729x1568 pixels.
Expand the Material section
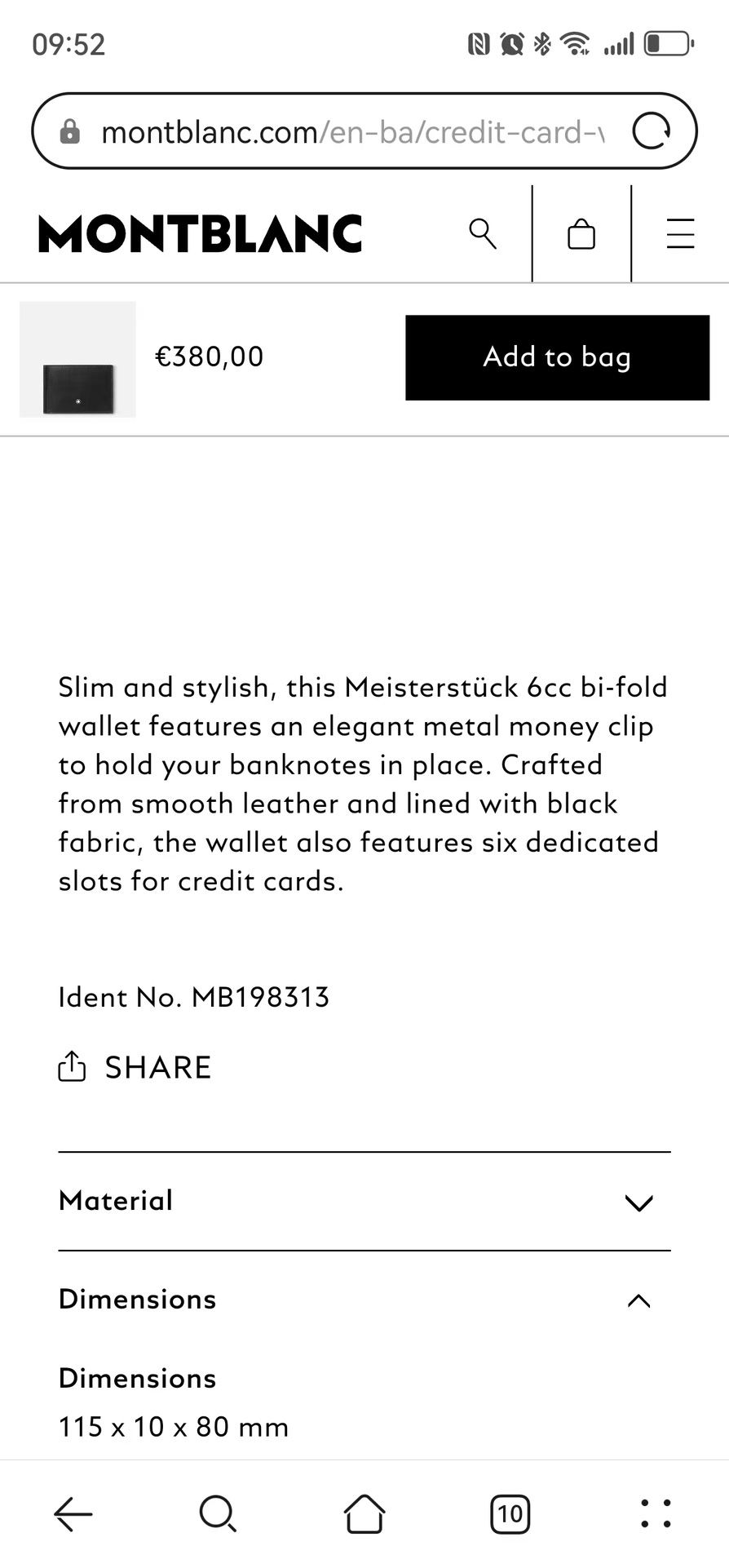tap(364, 1201)
